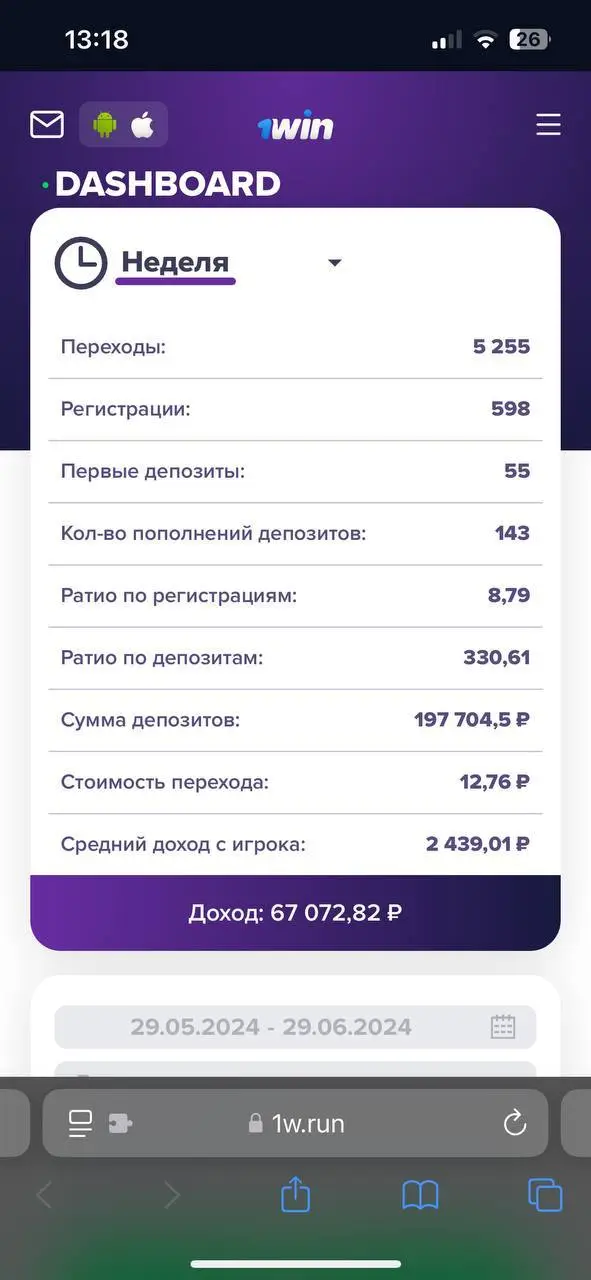Open the hamburger menu

point(548,124)
